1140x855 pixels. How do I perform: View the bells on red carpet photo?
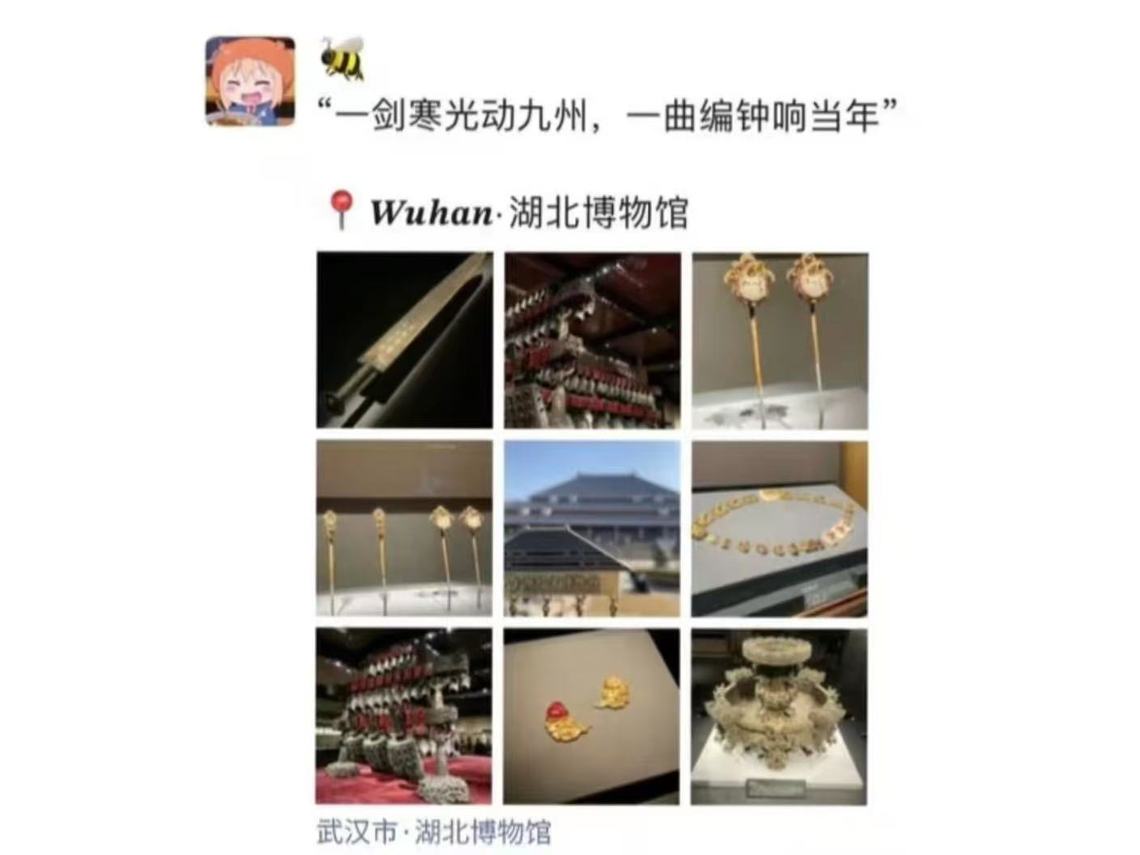pyautogui.click(x=404, y=716)
